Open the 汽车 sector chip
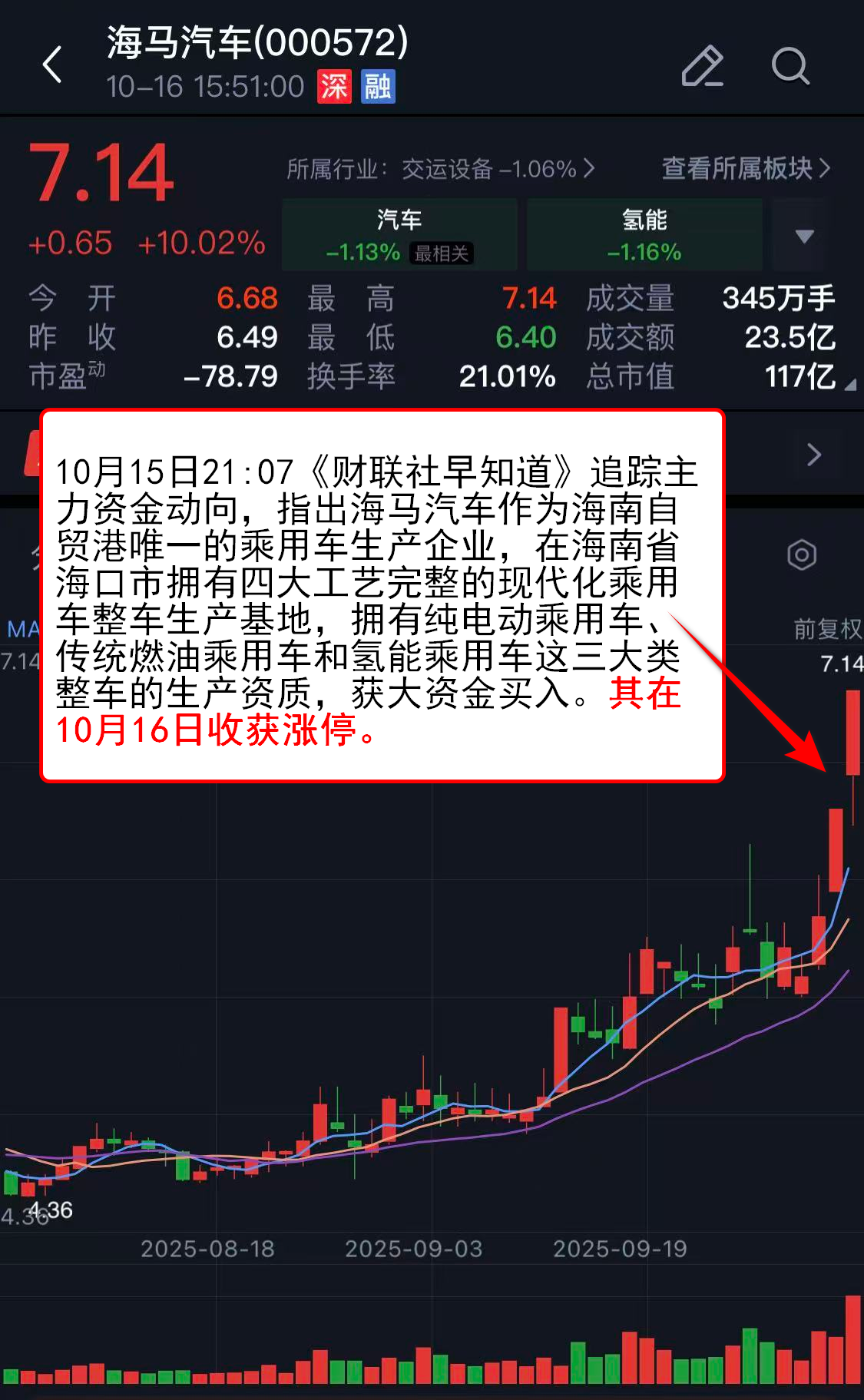Image resolution: width=864 pixels, height=1400 pixels. click(x=399, y=234)
